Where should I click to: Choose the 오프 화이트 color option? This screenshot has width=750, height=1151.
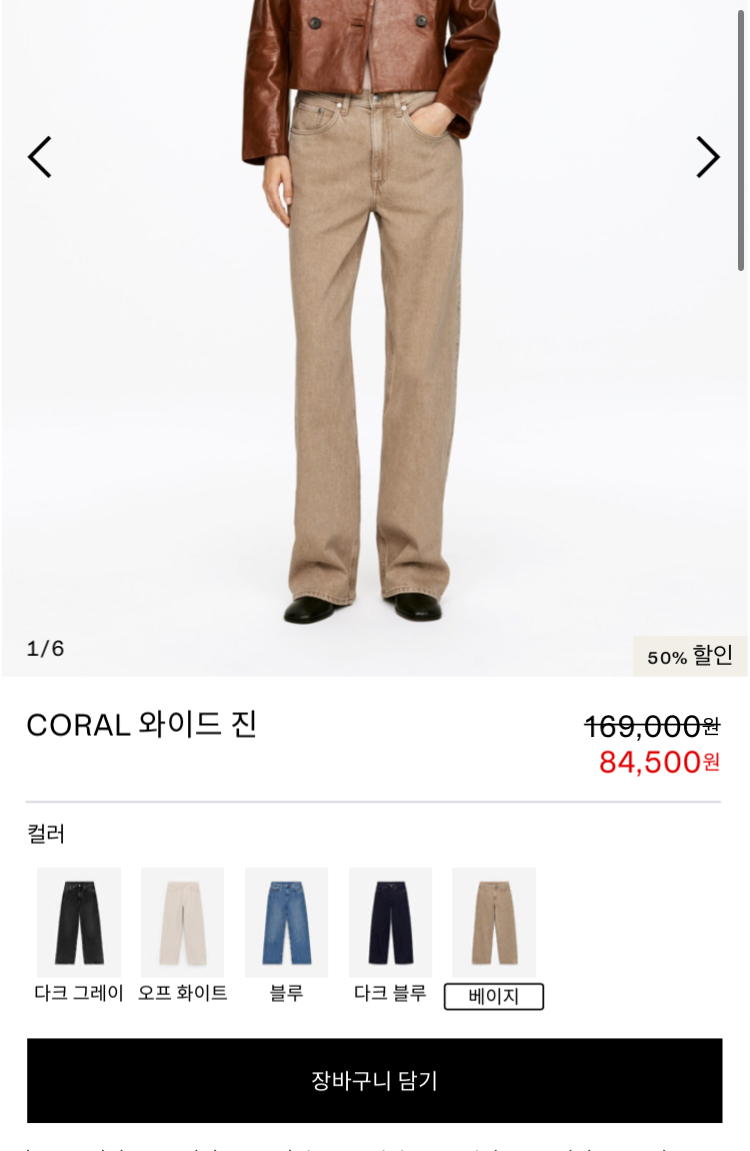coord(182,922)
